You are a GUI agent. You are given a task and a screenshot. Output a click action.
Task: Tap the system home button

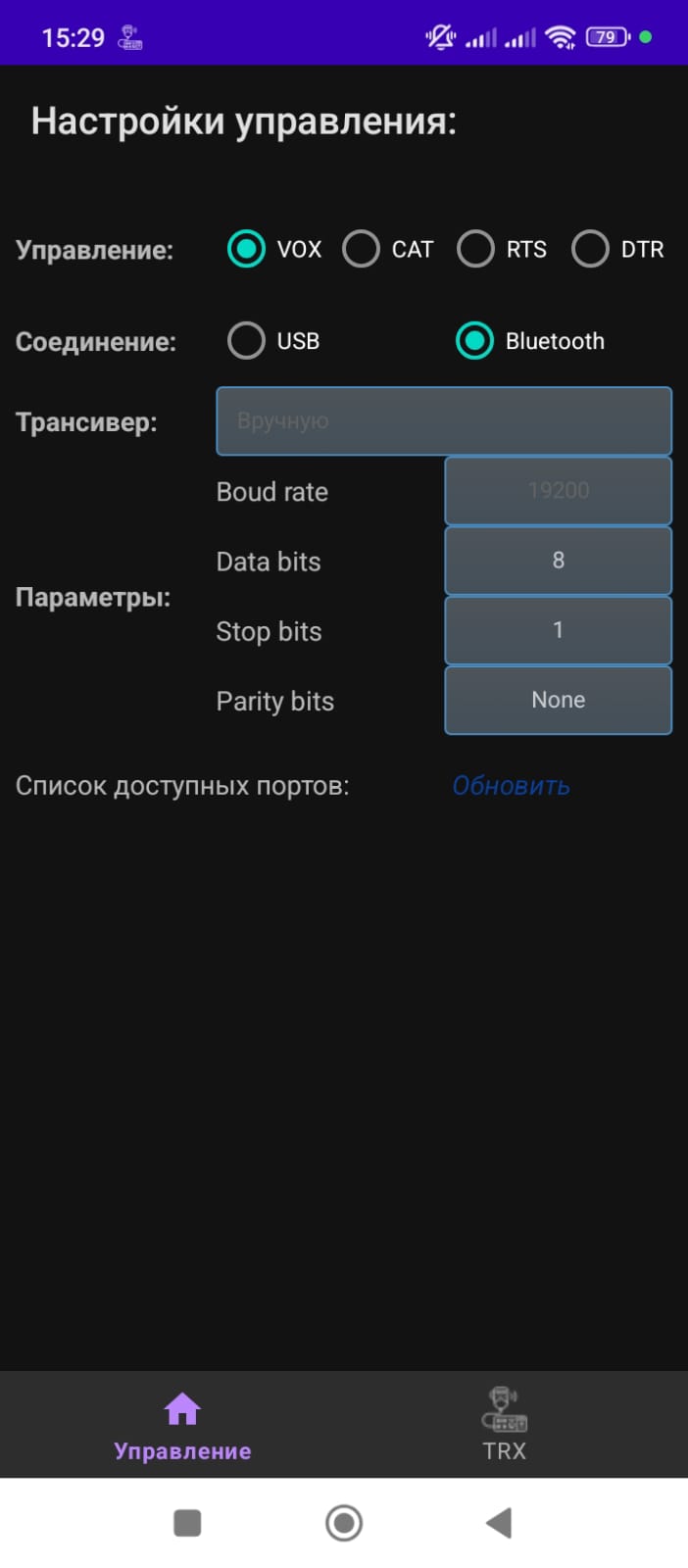tap(344, 1523)
